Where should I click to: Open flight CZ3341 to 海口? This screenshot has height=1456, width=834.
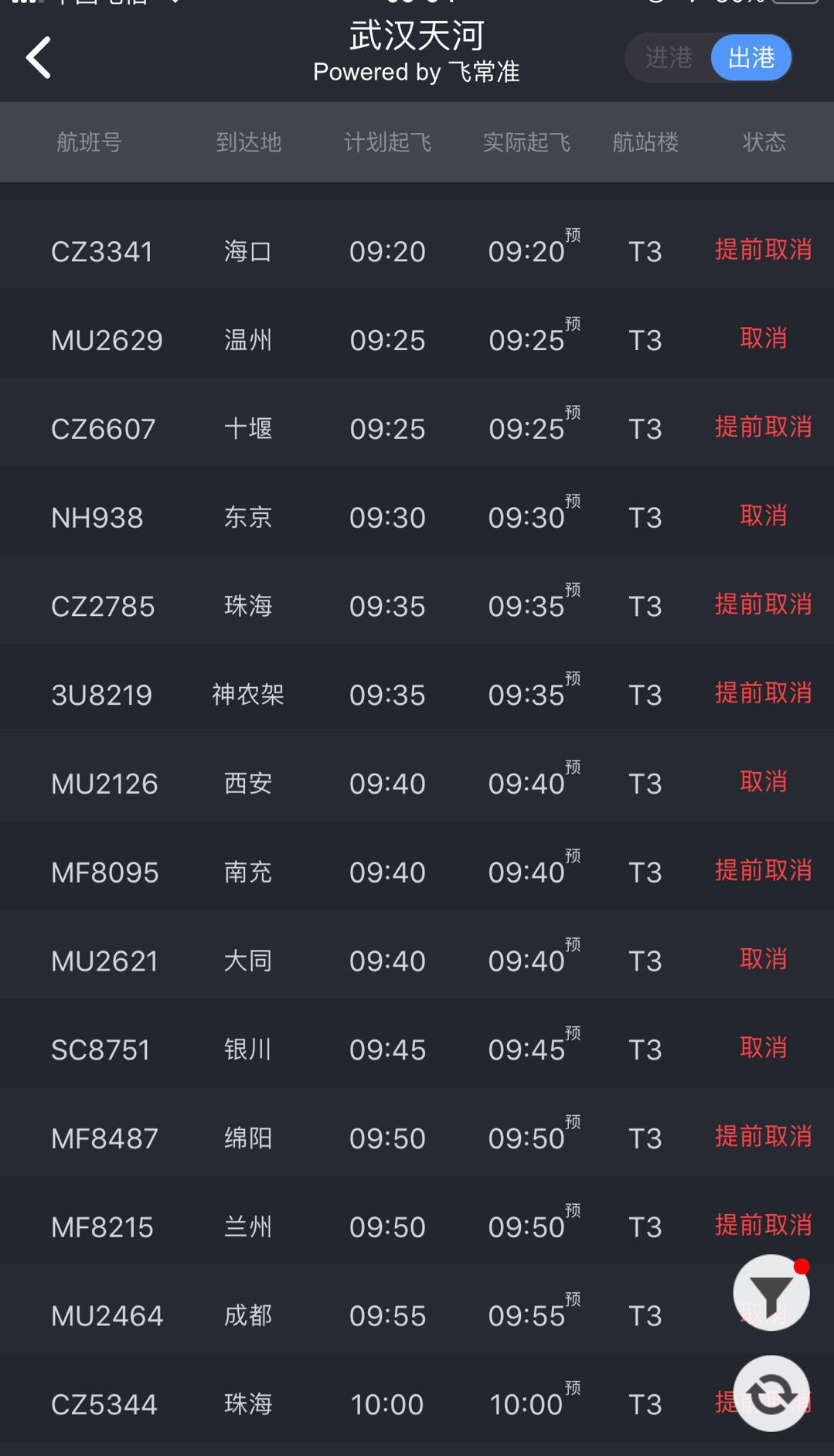click(386, 251)
